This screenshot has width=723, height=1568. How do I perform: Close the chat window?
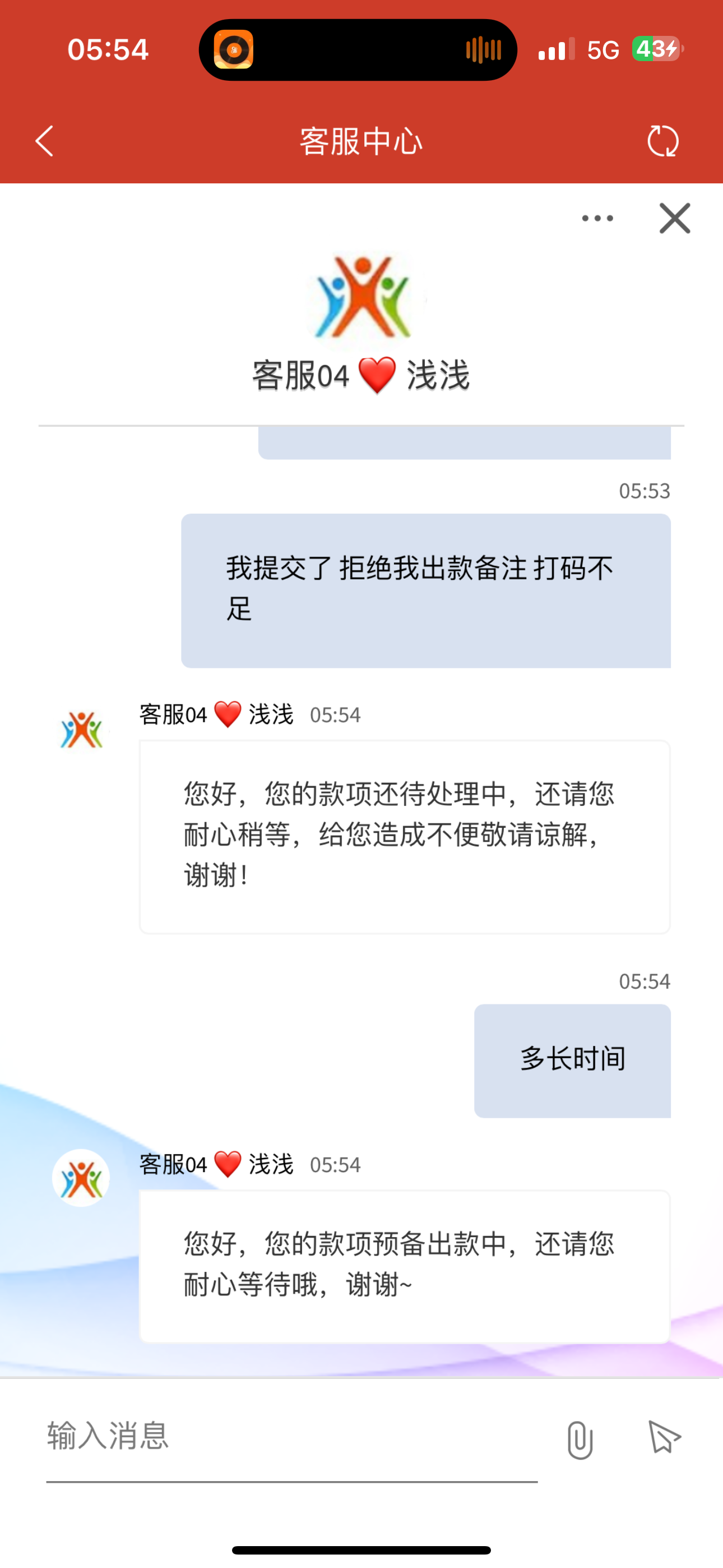click(x=674, y=219)
